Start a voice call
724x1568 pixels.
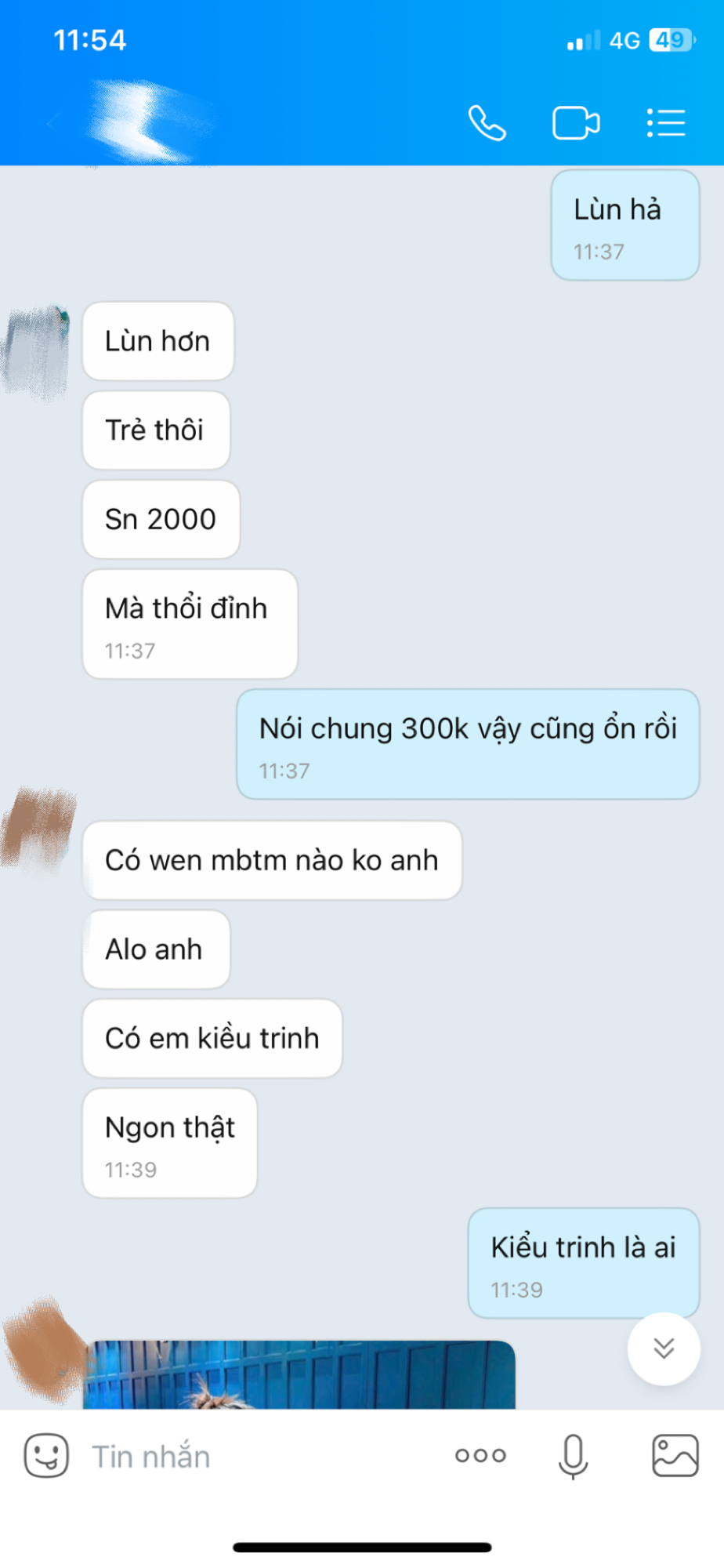[487, 123]
